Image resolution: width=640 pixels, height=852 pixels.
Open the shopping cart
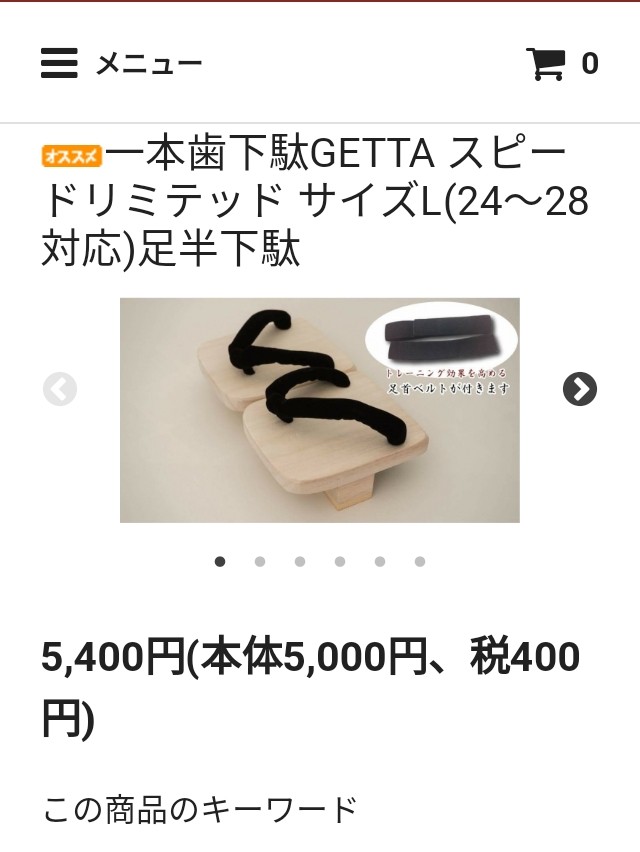click(561, 64)
